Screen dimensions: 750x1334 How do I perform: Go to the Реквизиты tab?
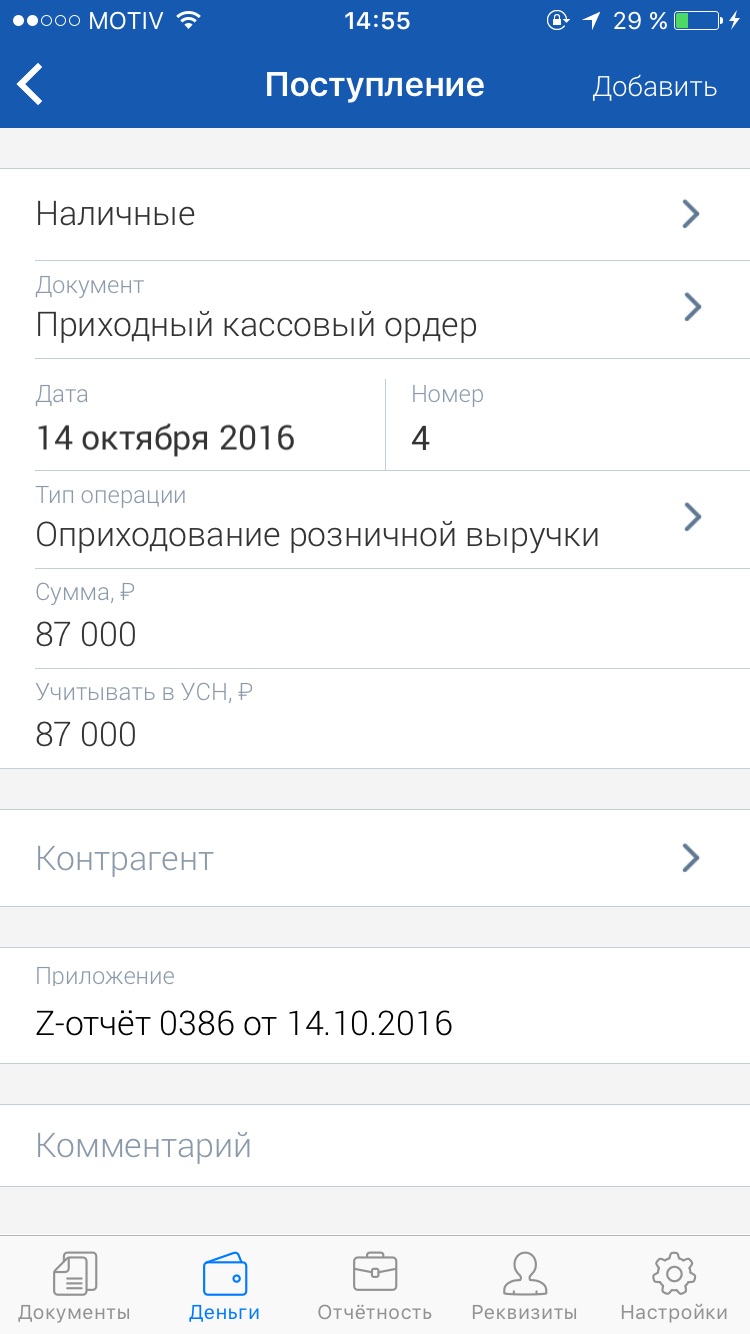tap(524, 1286)
